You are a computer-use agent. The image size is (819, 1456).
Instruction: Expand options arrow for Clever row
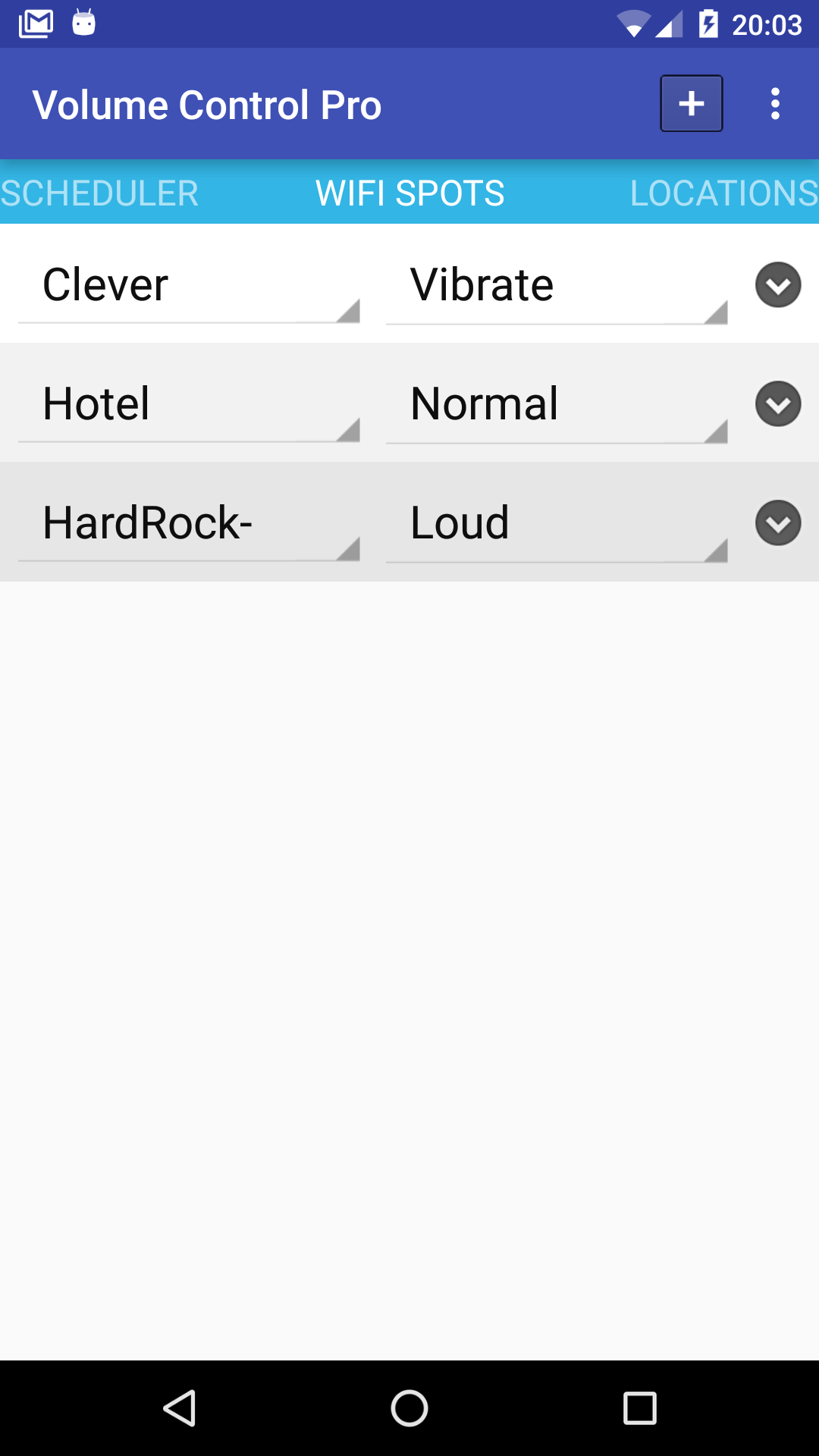point(778,285)
